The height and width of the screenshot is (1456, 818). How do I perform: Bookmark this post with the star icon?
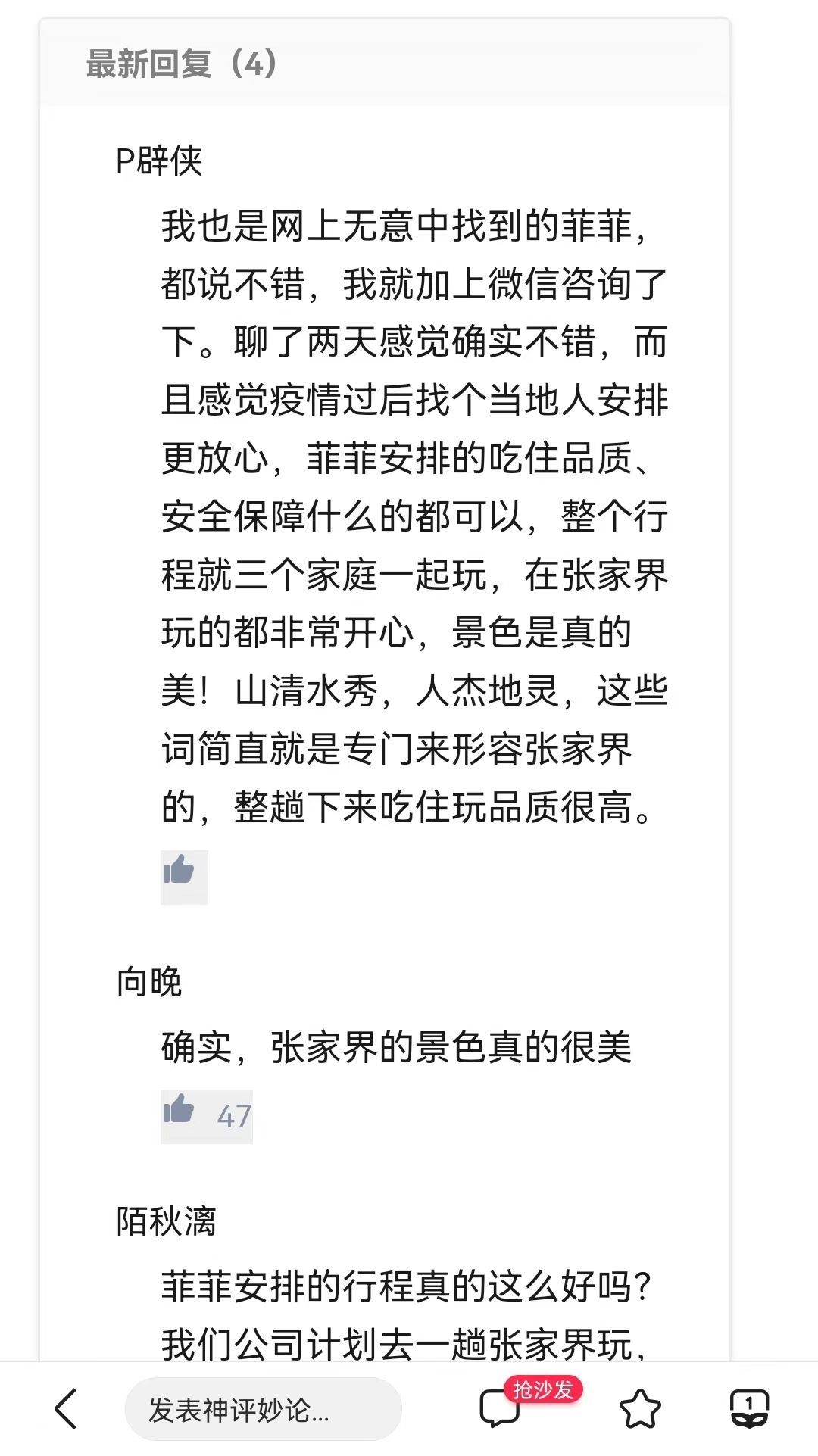click(x=640, y=1408)
